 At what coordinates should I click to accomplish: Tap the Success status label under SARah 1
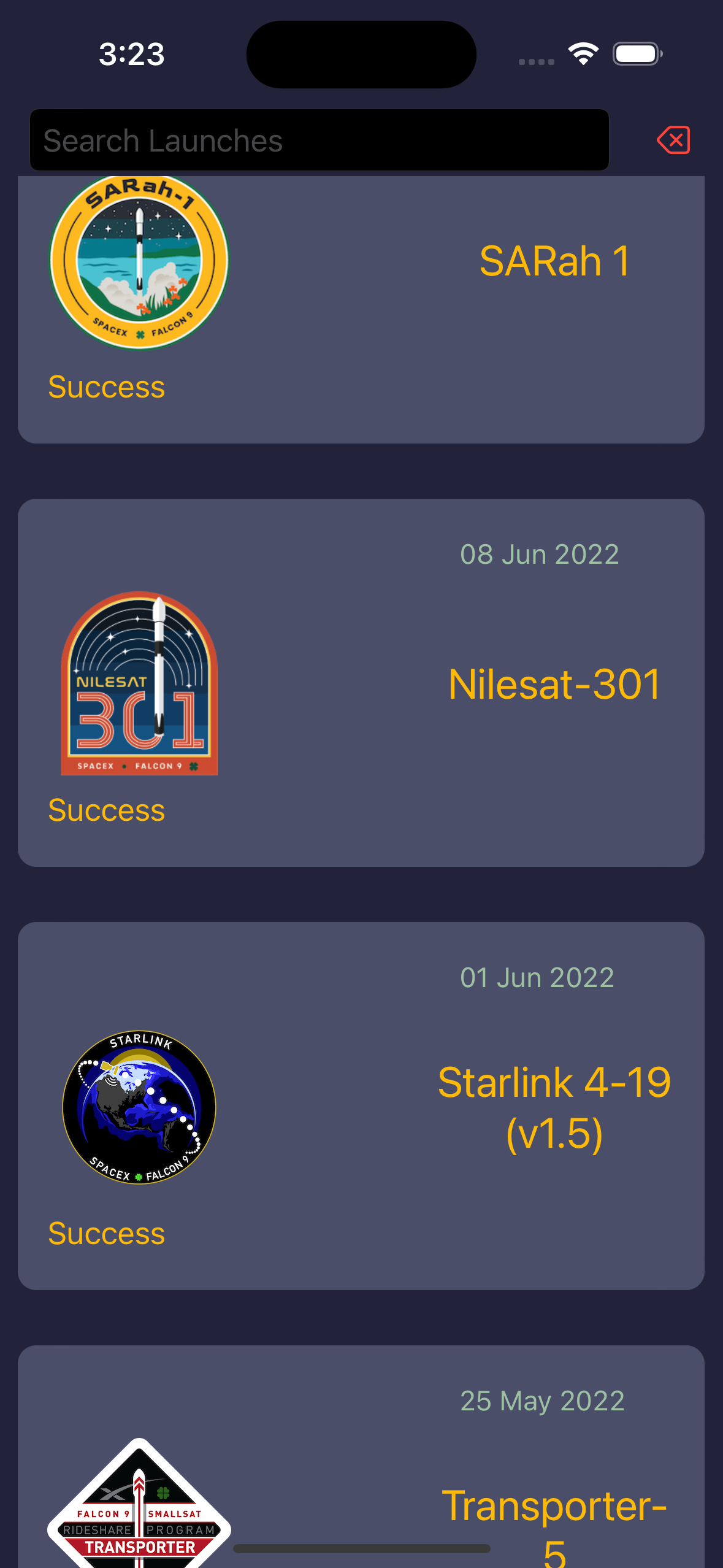click(106, 386)
